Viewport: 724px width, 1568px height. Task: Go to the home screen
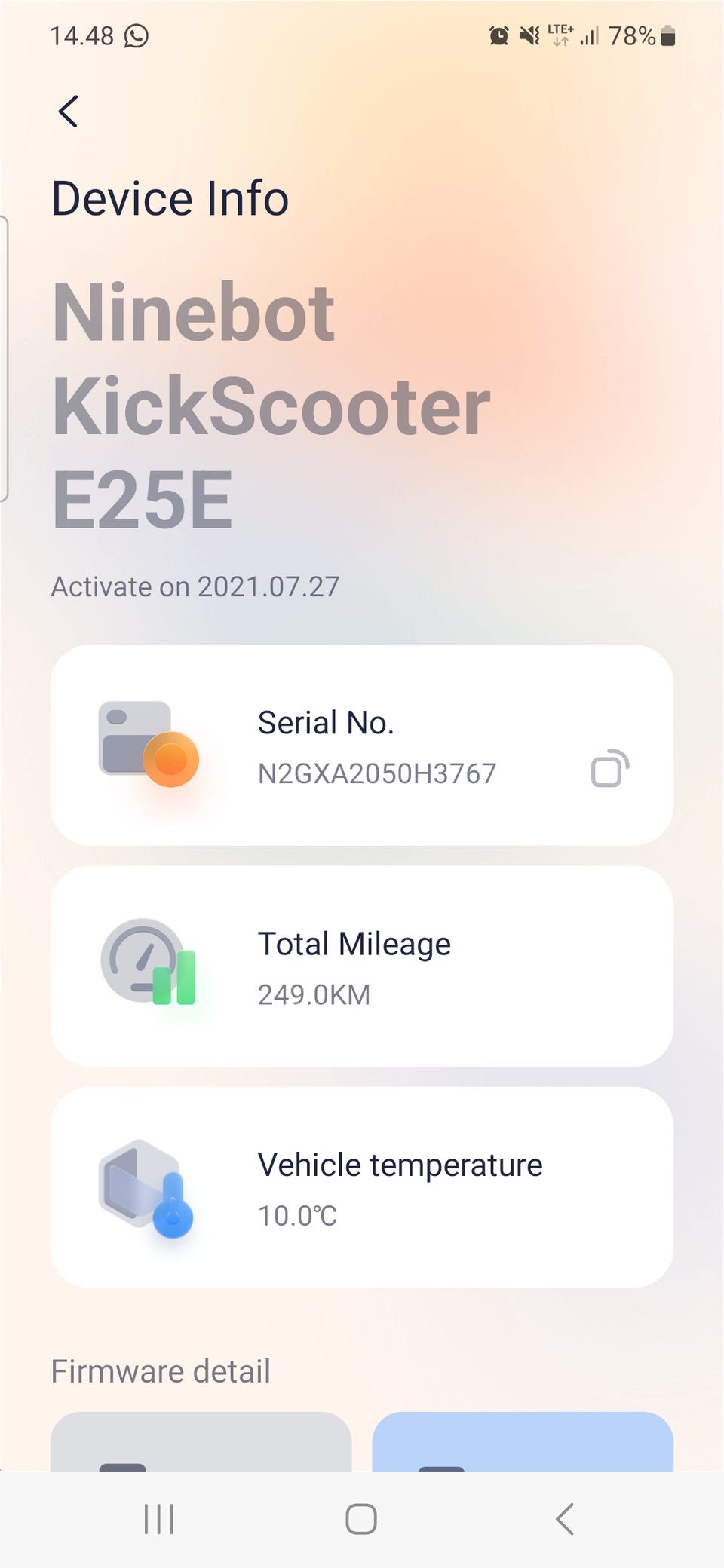(x=361, y=1519)
